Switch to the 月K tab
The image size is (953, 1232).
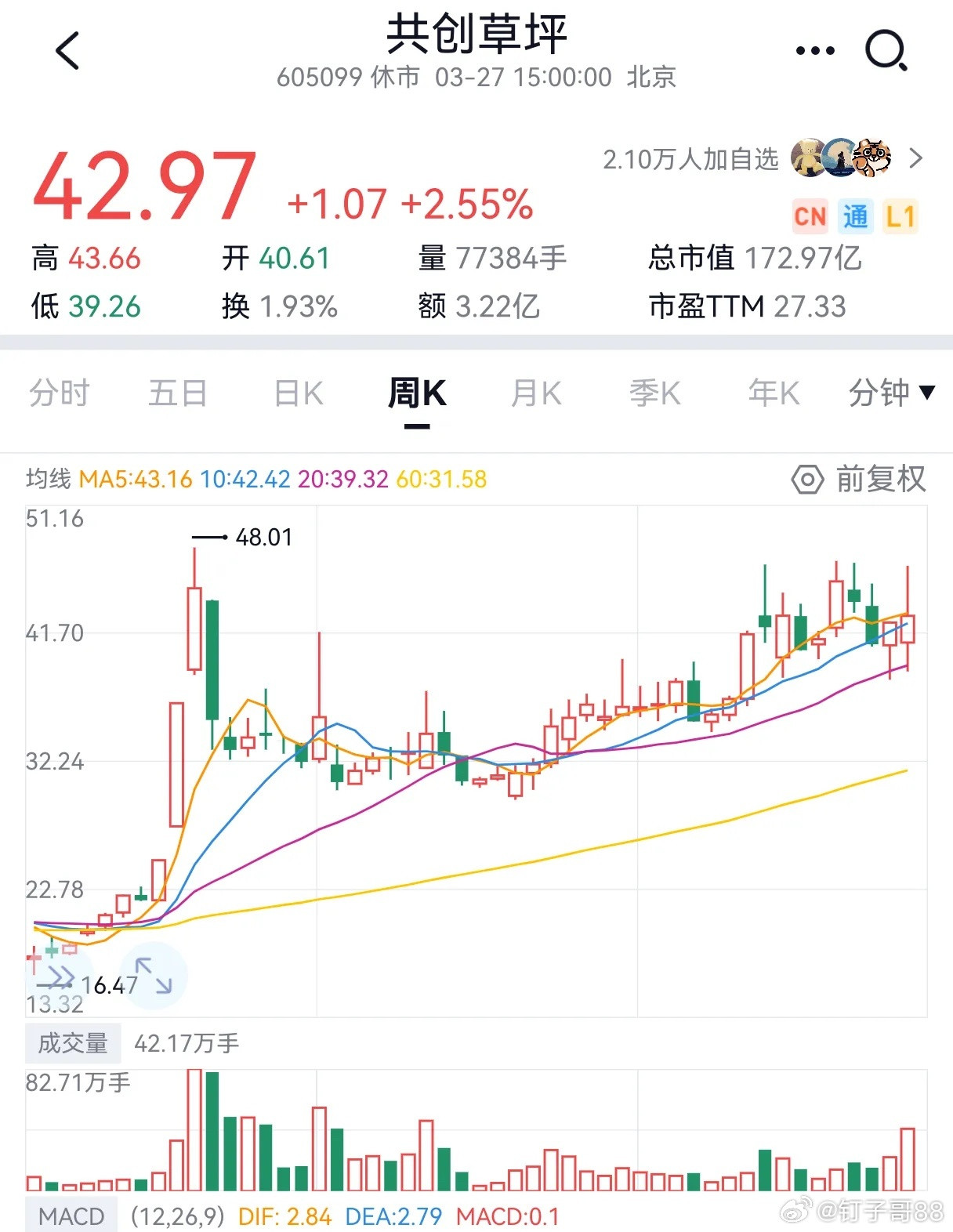(534, 393)
